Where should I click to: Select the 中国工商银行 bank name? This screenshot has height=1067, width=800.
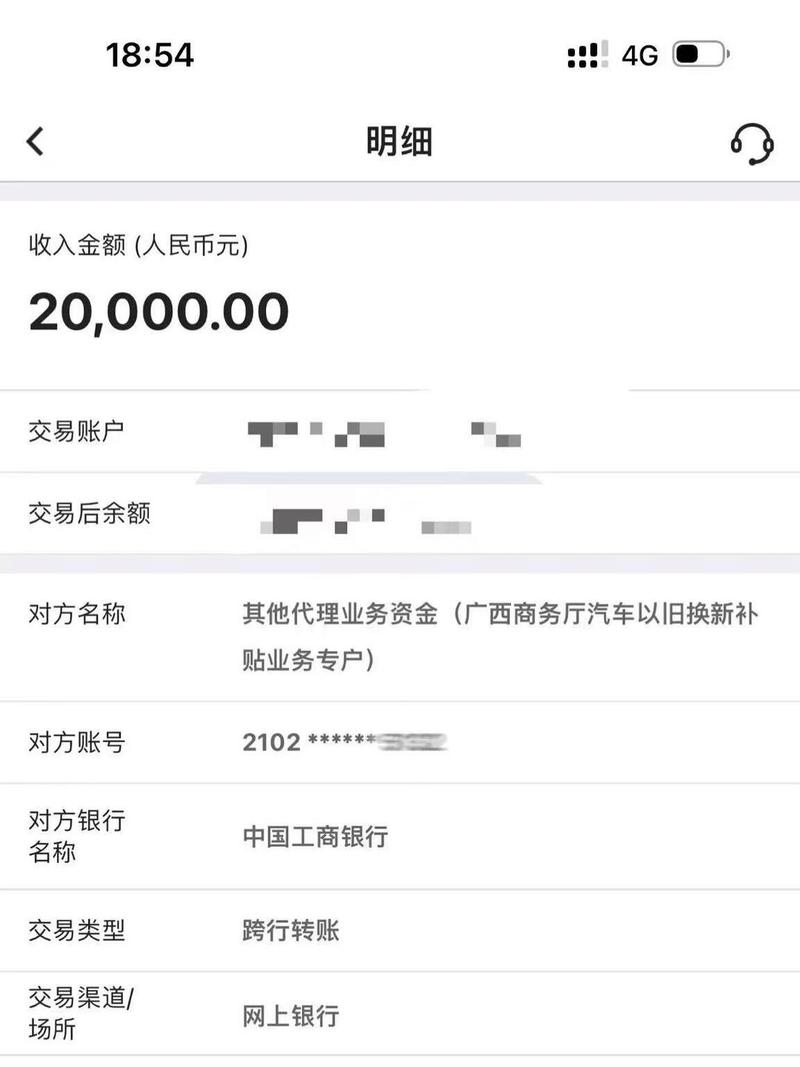click(x=310, y=834)
